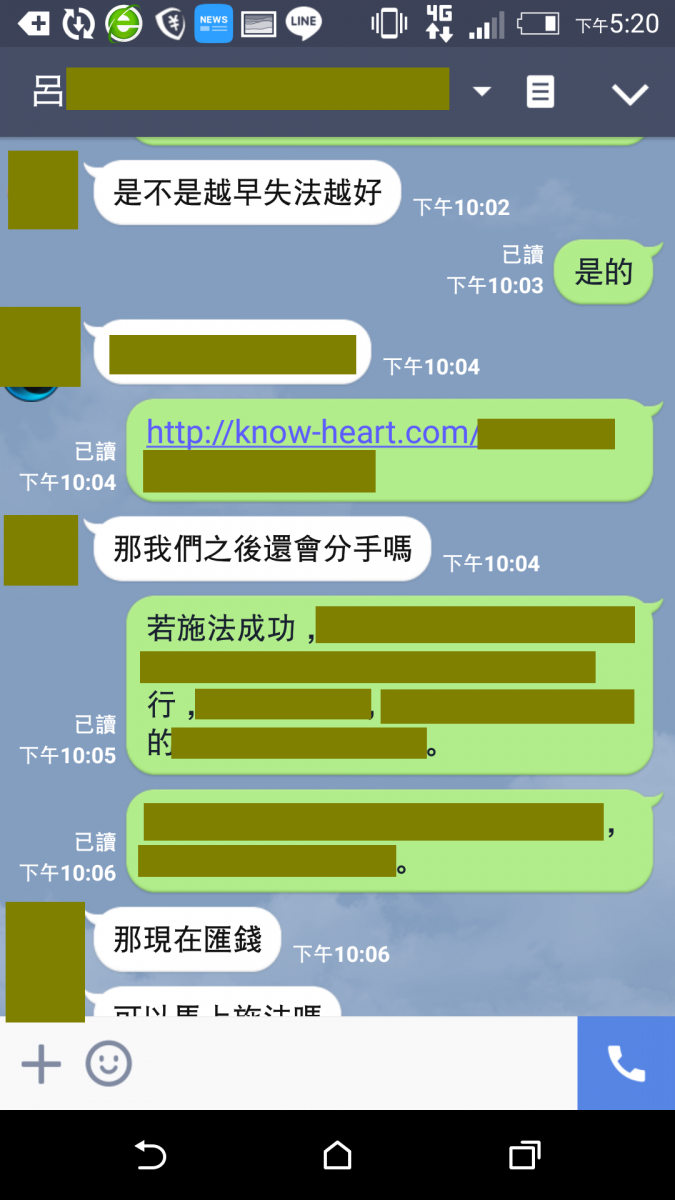Start a voice call
The image size is (675, 1200).
(626, 1063)
